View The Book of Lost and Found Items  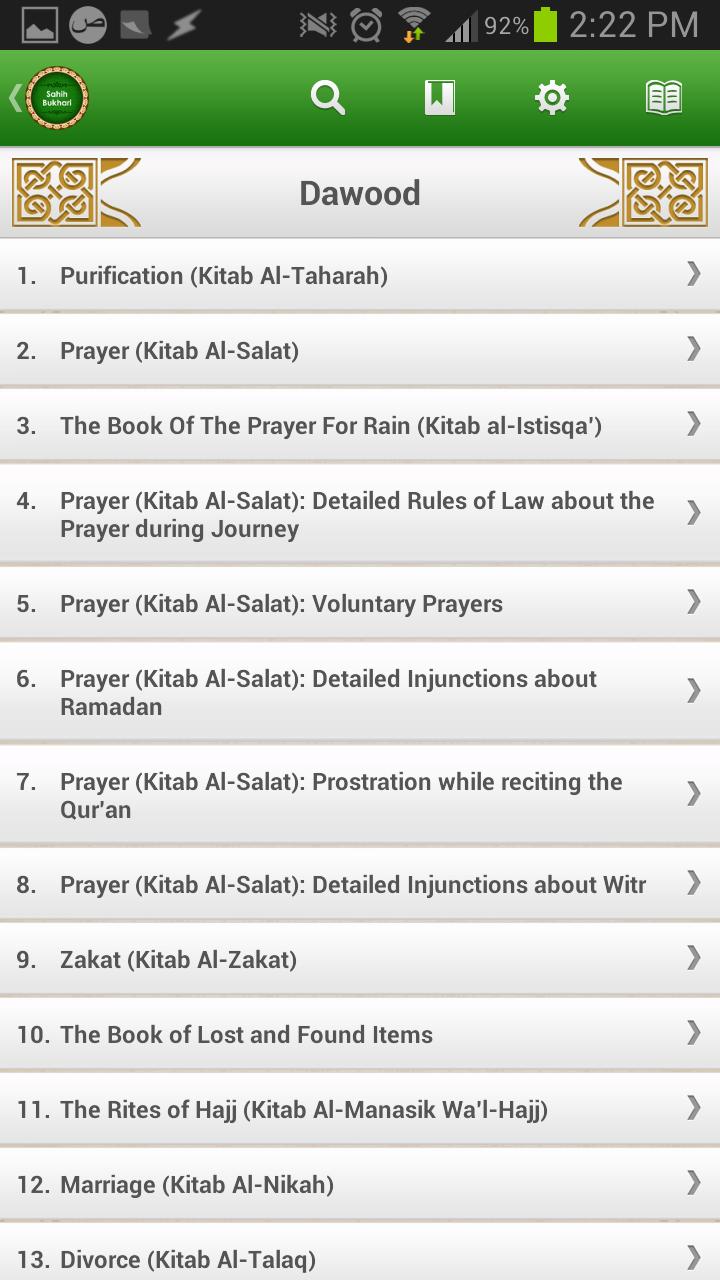click(x=360, y=1035)
